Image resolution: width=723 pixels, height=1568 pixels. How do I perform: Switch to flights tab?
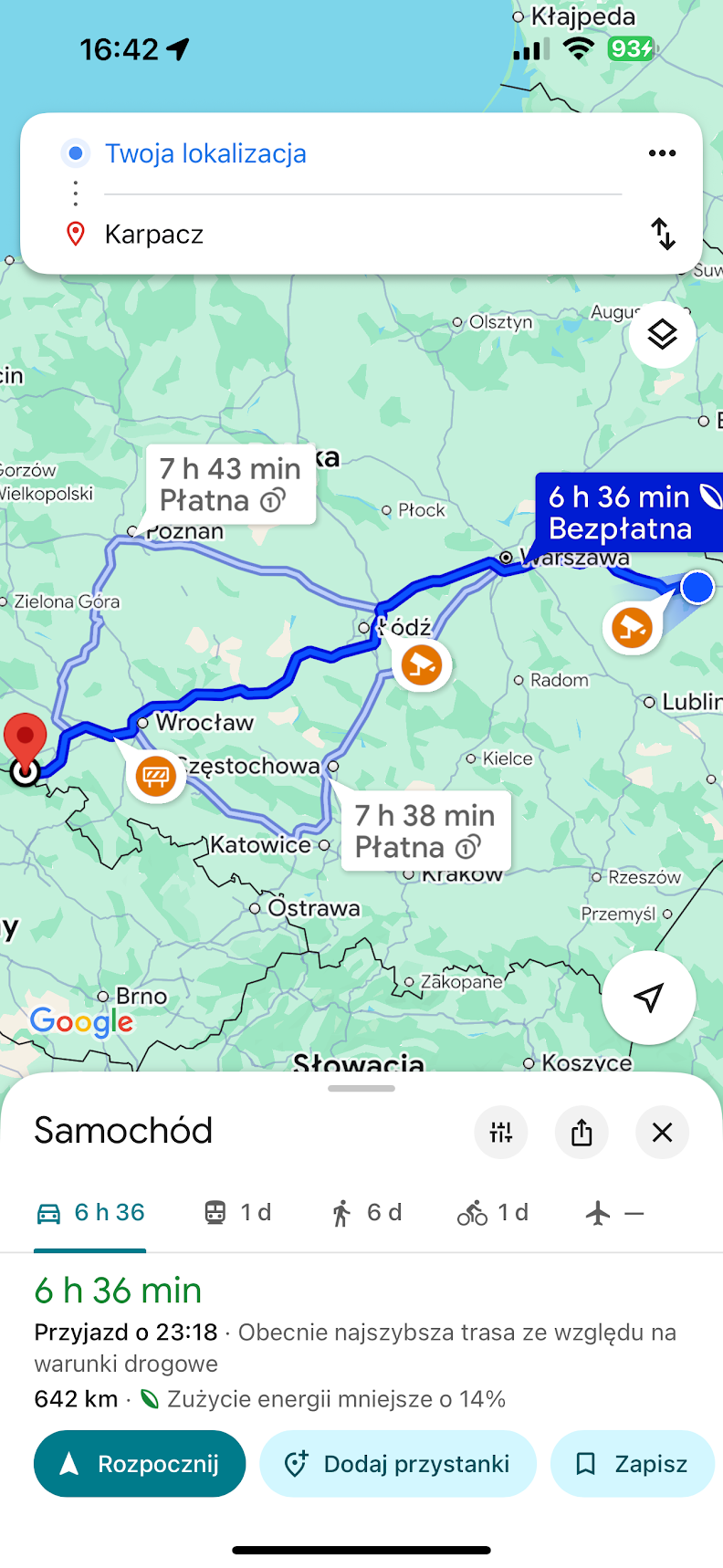[x=614, y=1213]
